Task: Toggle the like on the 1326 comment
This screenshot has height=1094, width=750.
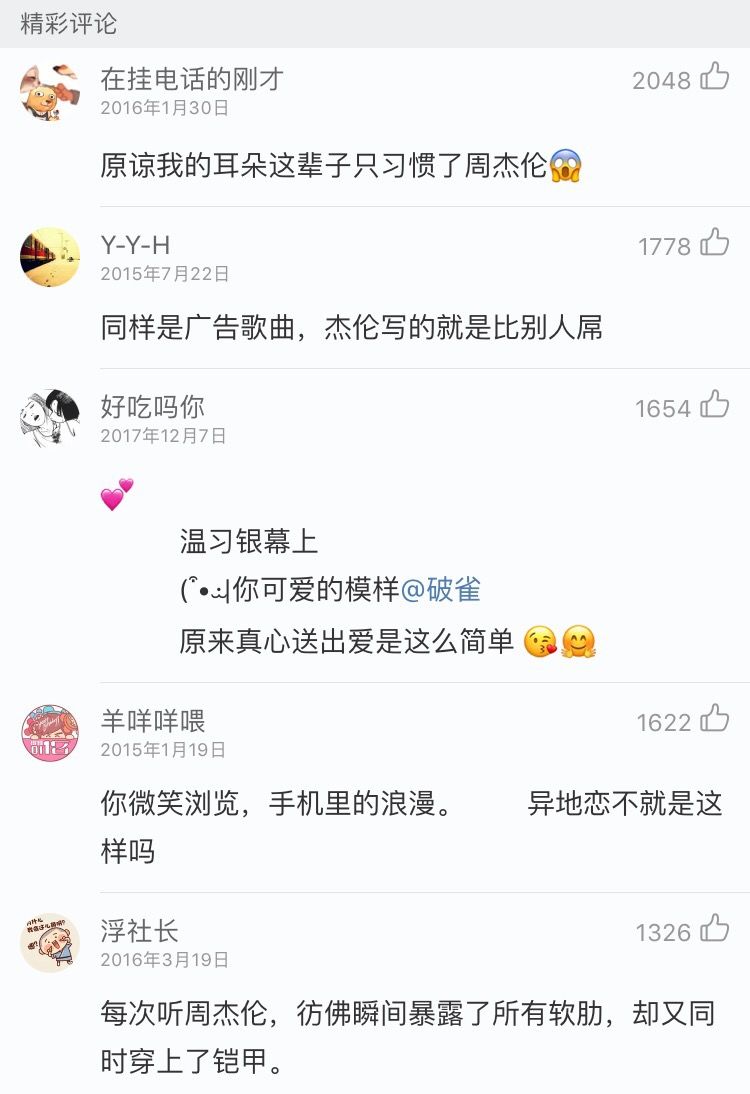Action: pos(715,930)
